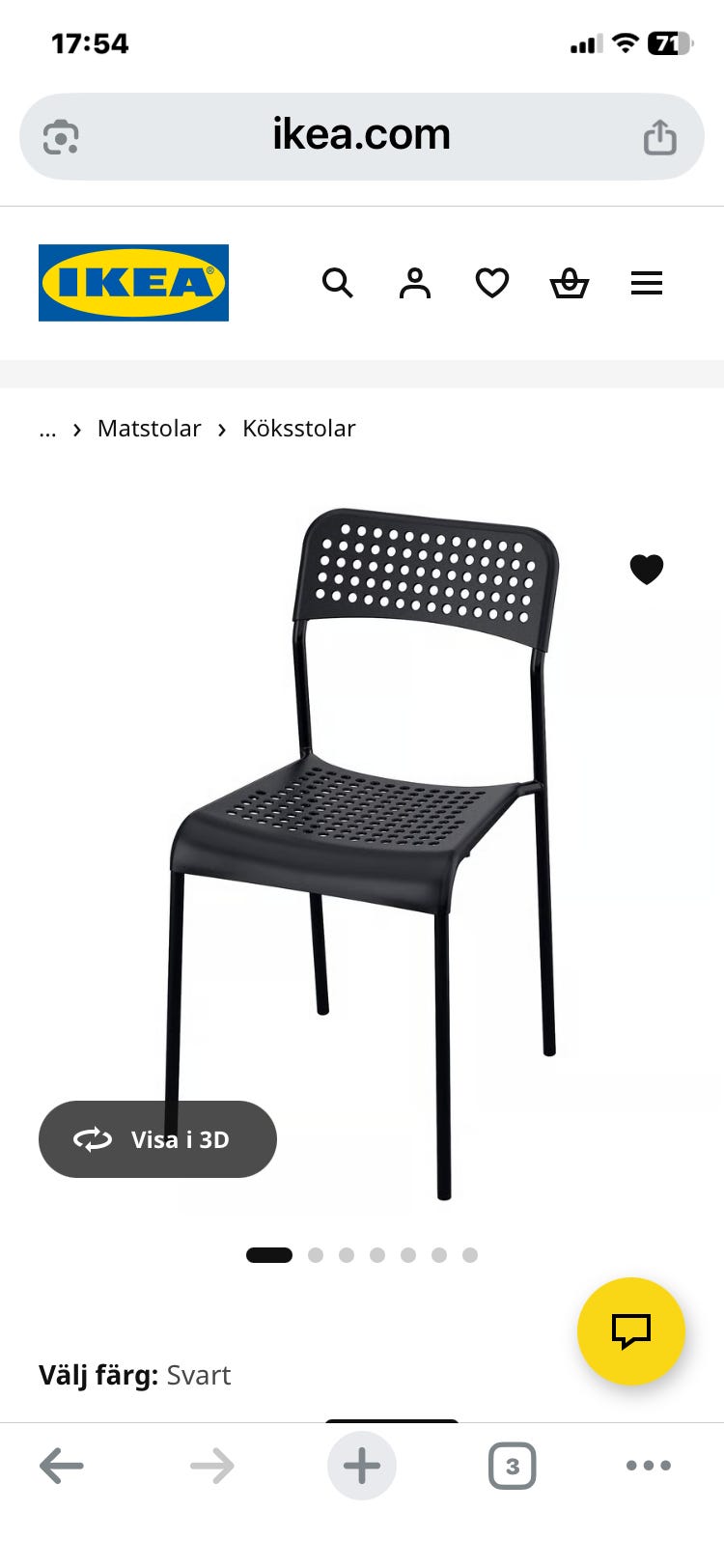Open a new tab with the plus button
724x1568 pixels.
click(x=362, y=1465)
